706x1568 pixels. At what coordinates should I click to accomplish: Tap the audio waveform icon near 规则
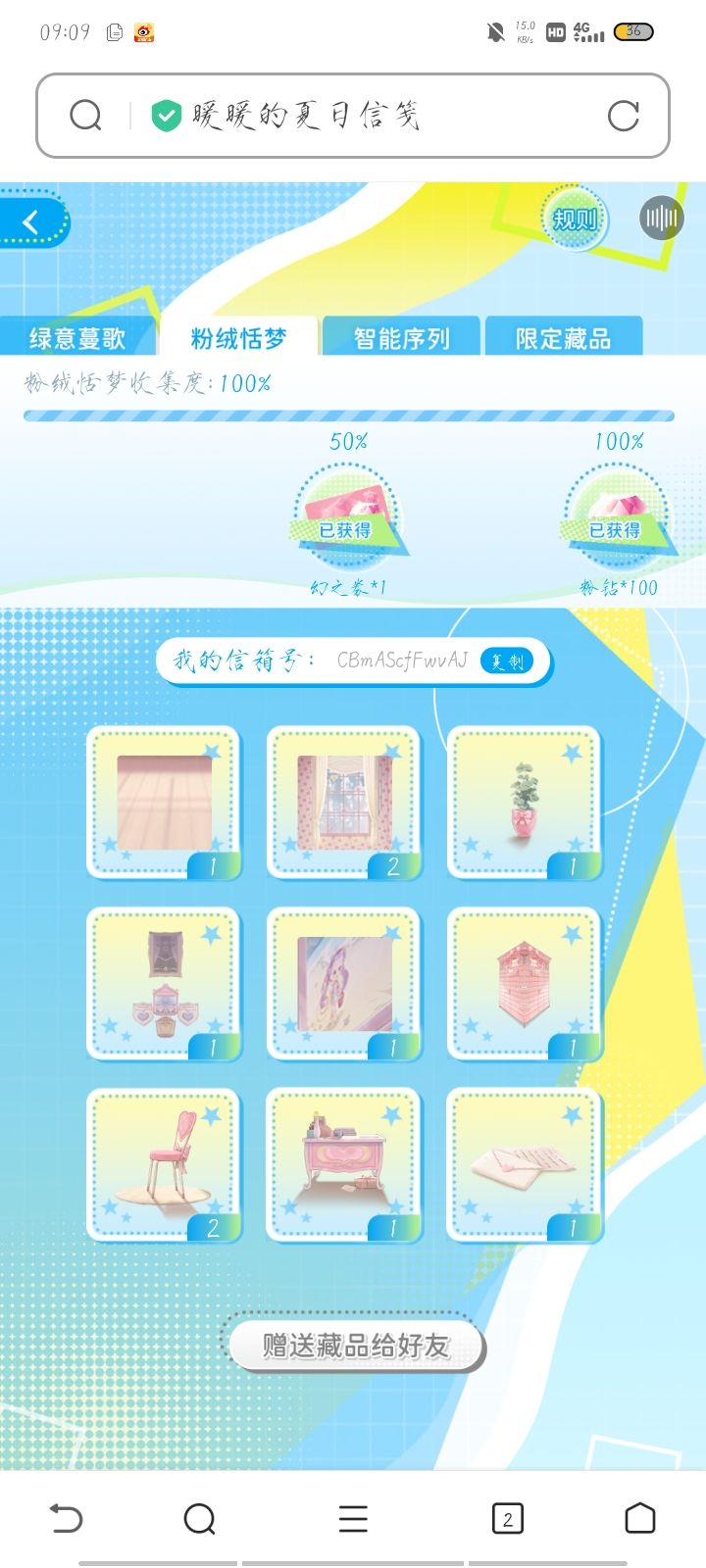662,218
